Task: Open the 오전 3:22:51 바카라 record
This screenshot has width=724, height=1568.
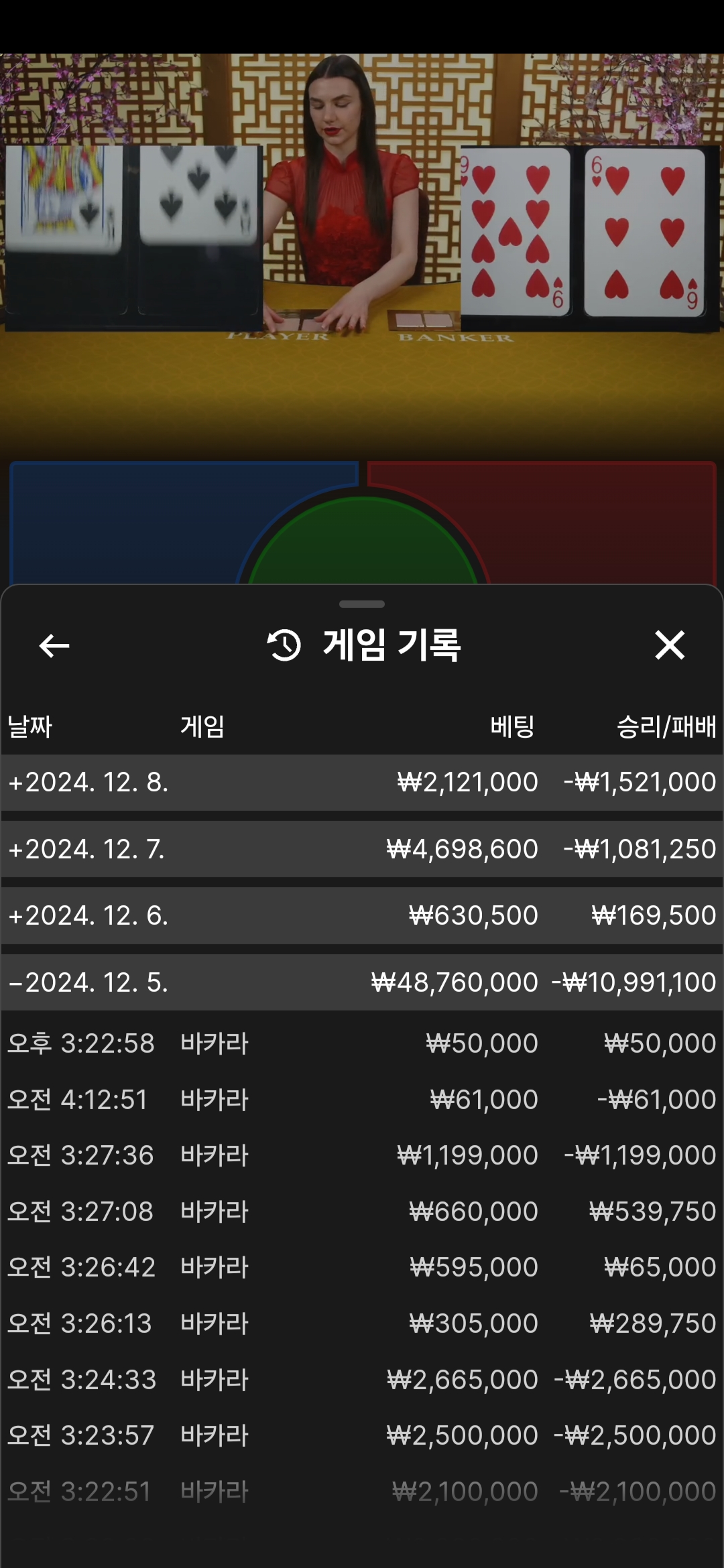Action: click(x=362, y=1492)
